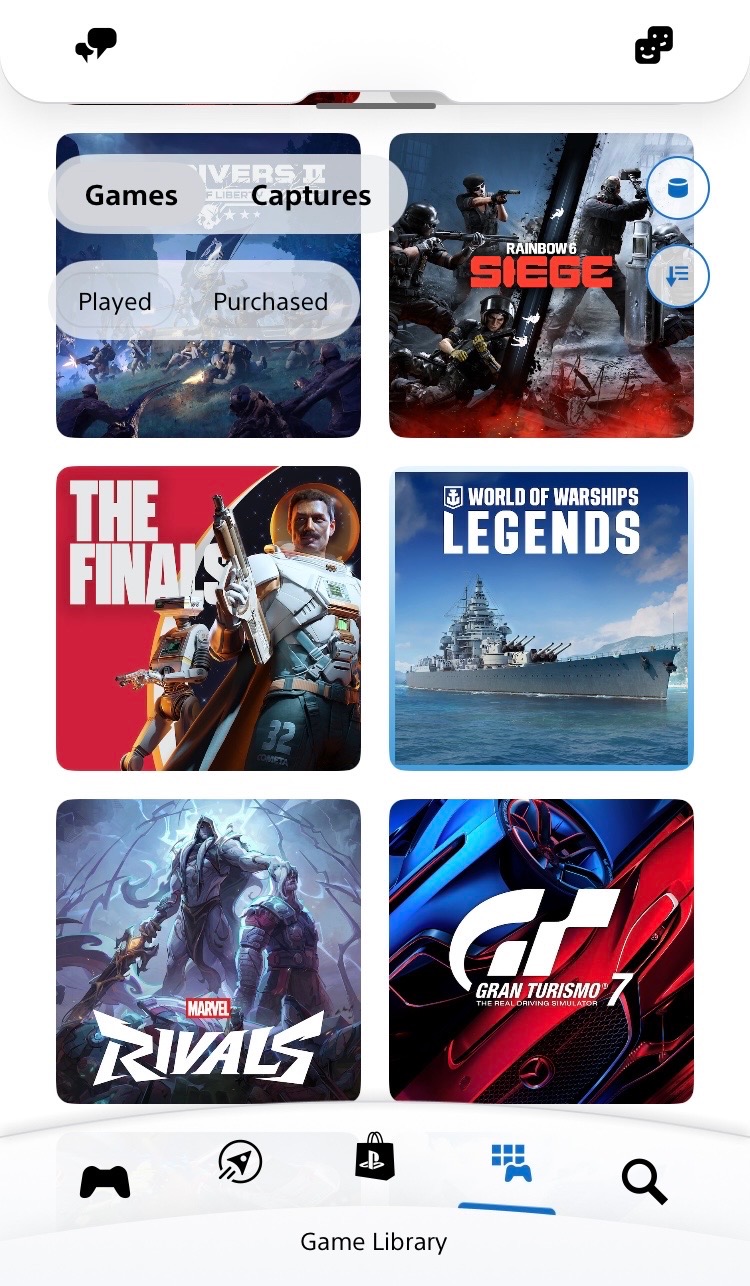Show the Purchased games list
Image resolution: width=750 pixels, height=1286 pixels.
pos(270,301)
